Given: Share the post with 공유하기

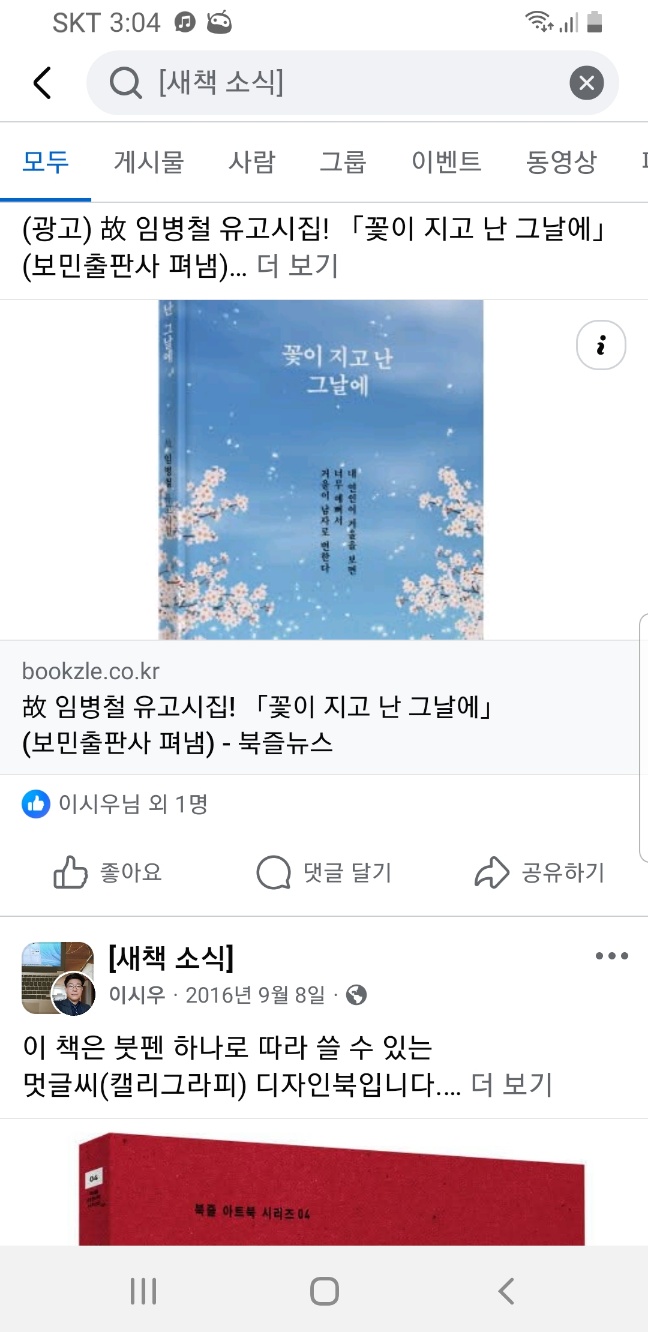Looking at the screenshot, I should (x=540, y=873).
